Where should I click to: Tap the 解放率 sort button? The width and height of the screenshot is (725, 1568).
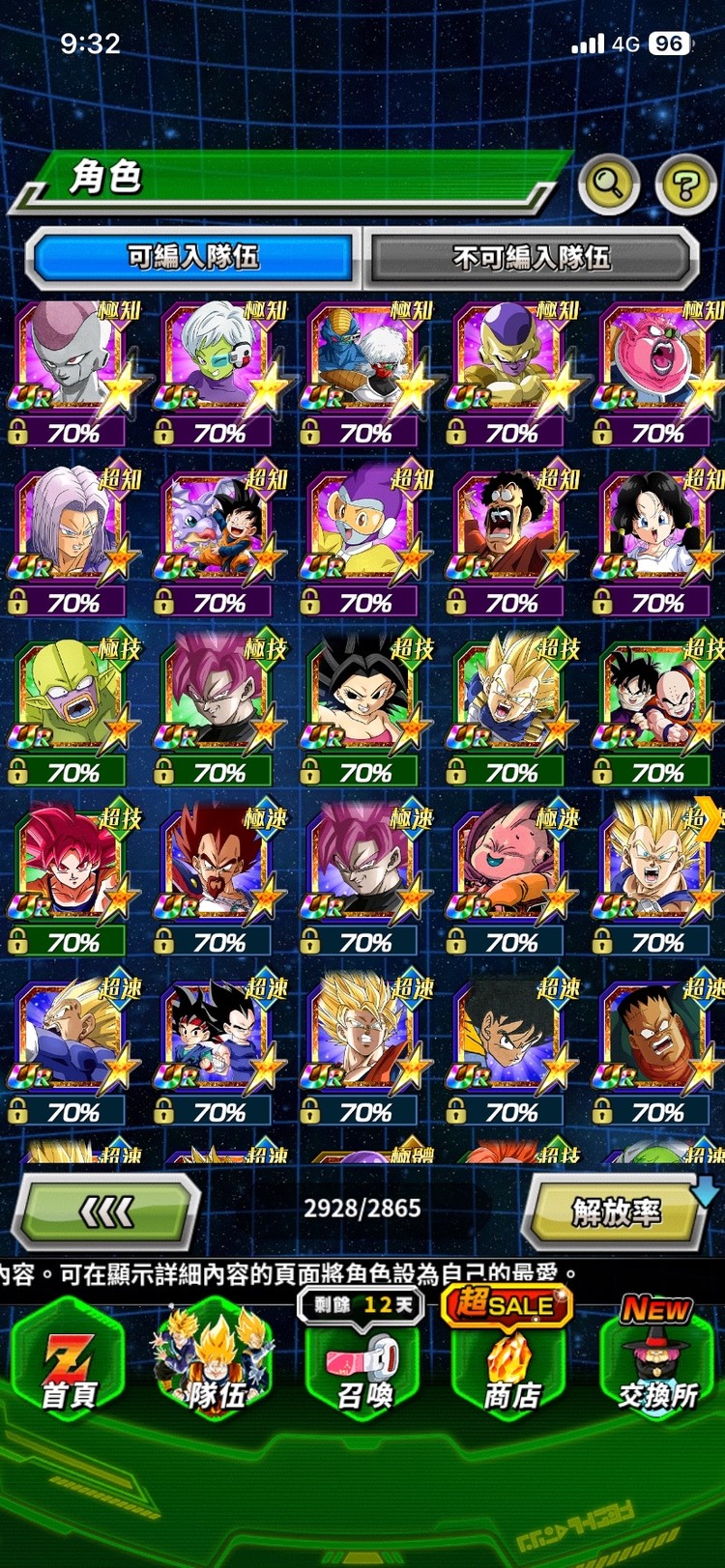[x=616, y=1211]
